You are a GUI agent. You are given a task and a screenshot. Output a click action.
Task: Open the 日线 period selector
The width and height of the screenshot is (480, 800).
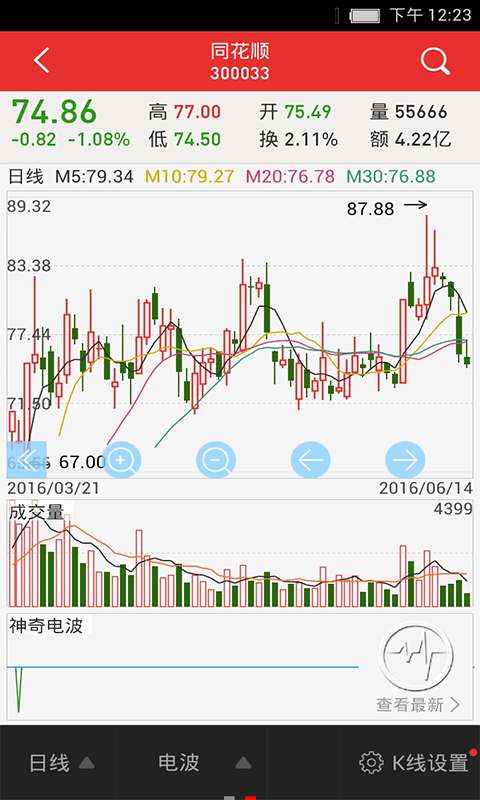tap(62, 763)
